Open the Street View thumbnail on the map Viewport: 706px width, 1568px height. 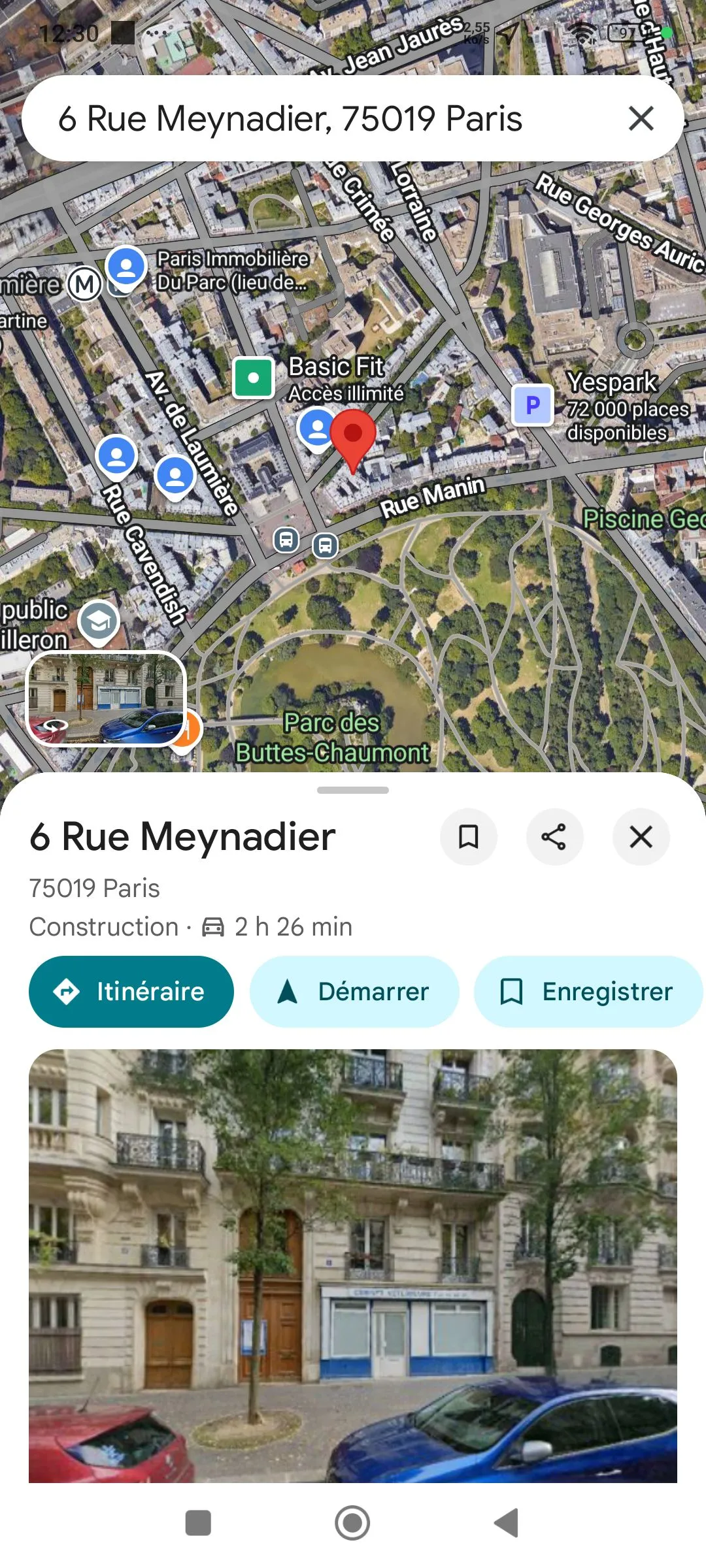coord(107,698)
